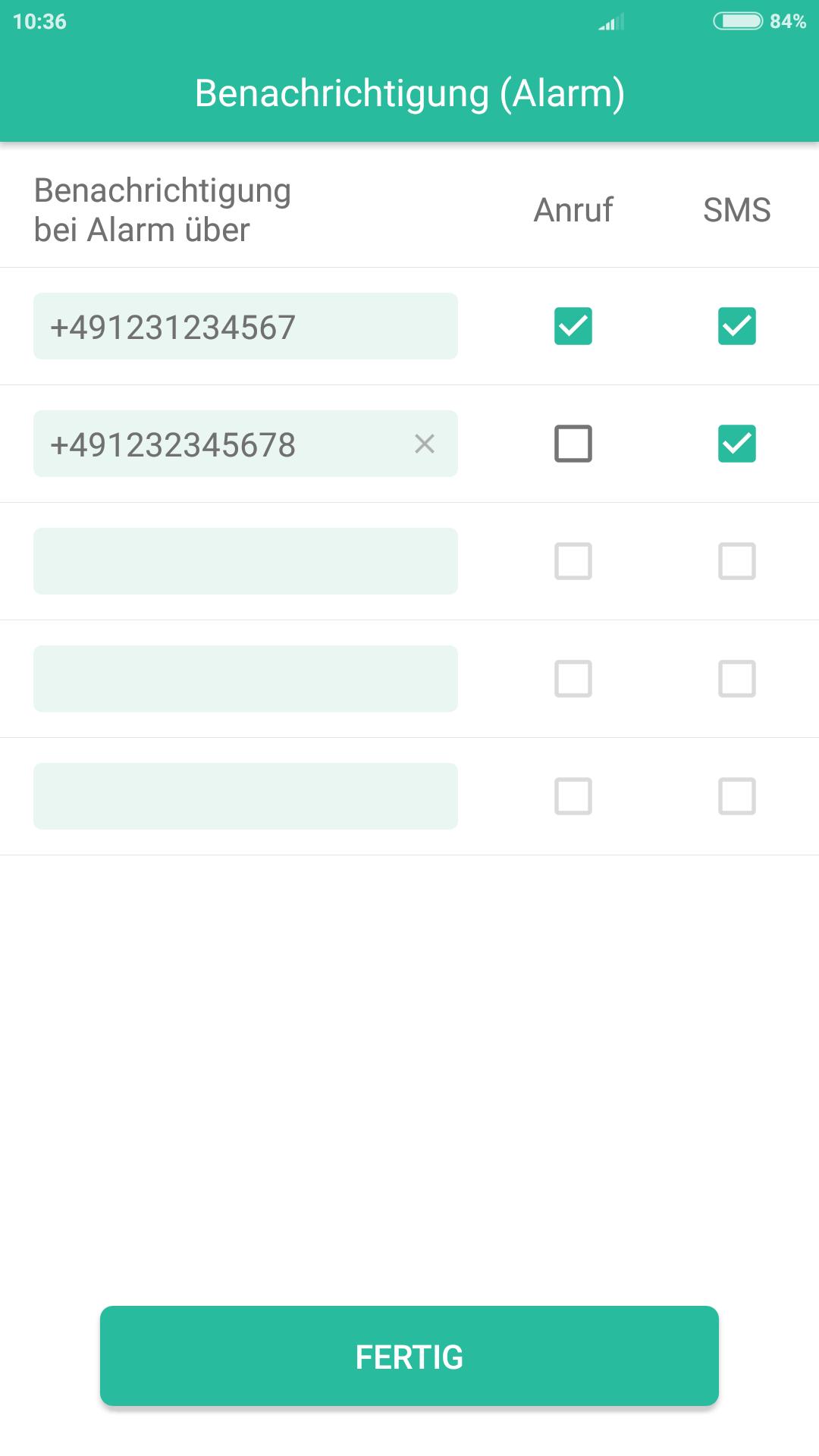Viewport: 819px width, 1456px height.
Task: Tap the fourth empty phone number field
Action: (x=245, y=679)
